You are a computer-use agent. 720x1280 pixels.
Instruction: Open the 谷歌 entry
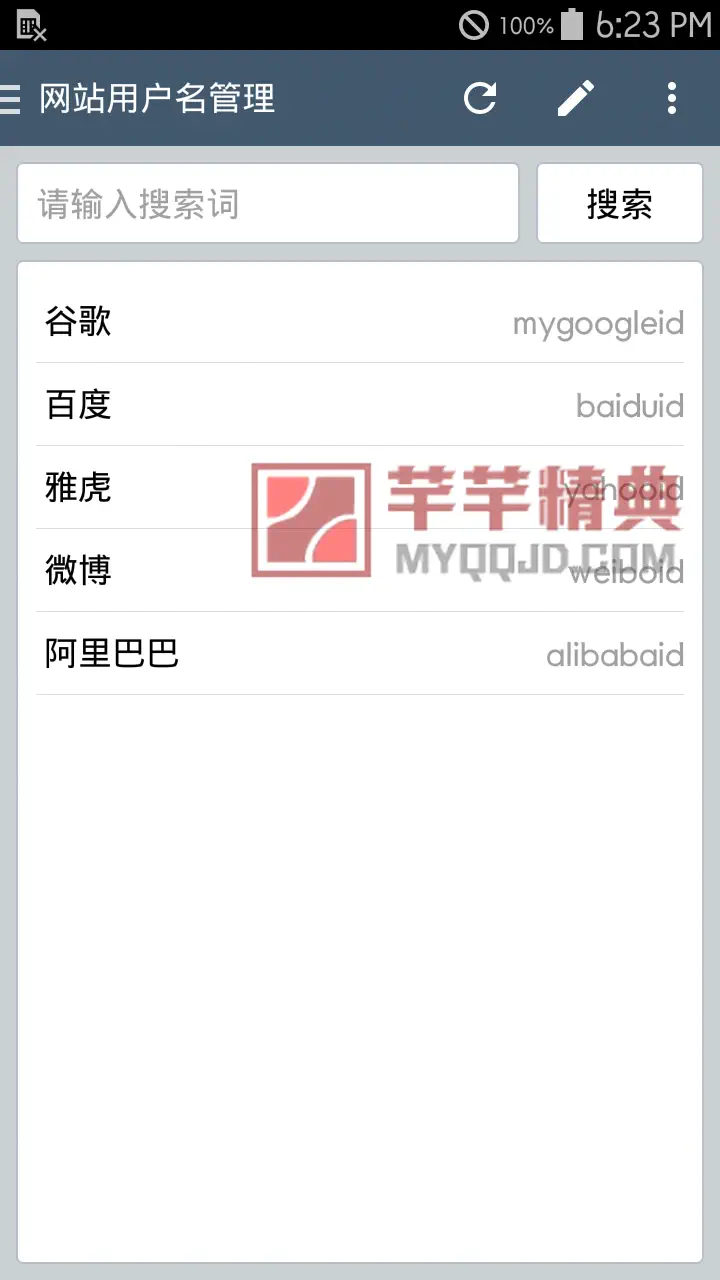pyautogui.click(x=360, y=322)
